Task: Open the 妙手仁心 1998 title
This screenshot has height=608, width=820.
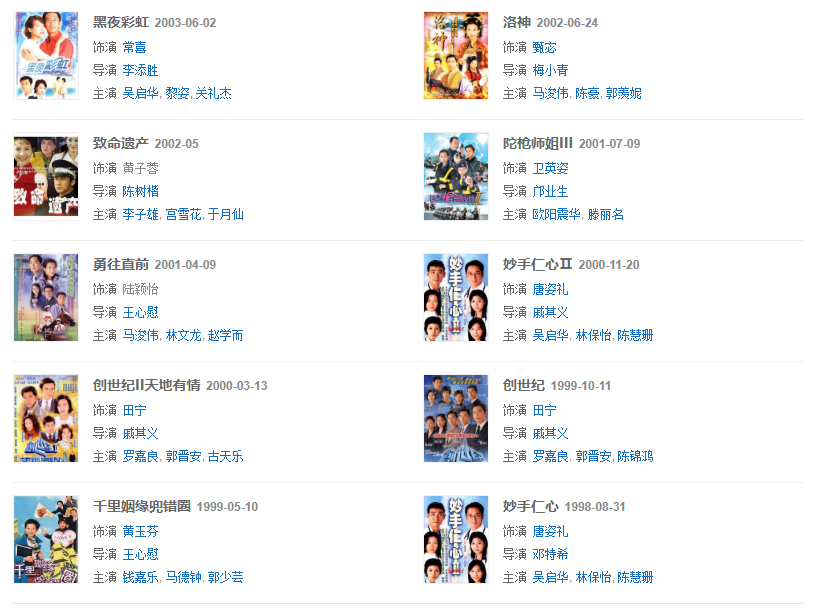Action: coord(530,506)
